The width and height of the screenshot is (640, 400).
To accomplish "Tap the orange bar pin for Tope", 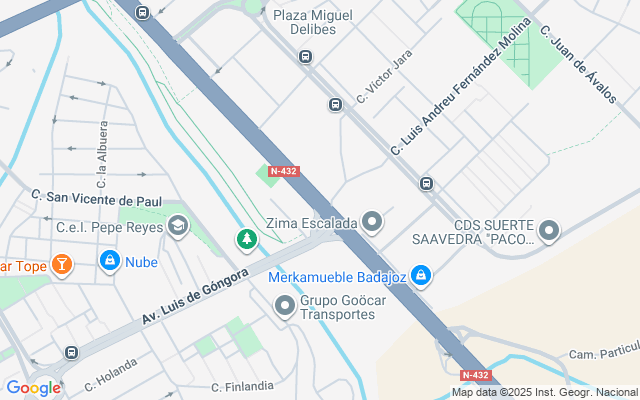I will click(x=62, y=265).
